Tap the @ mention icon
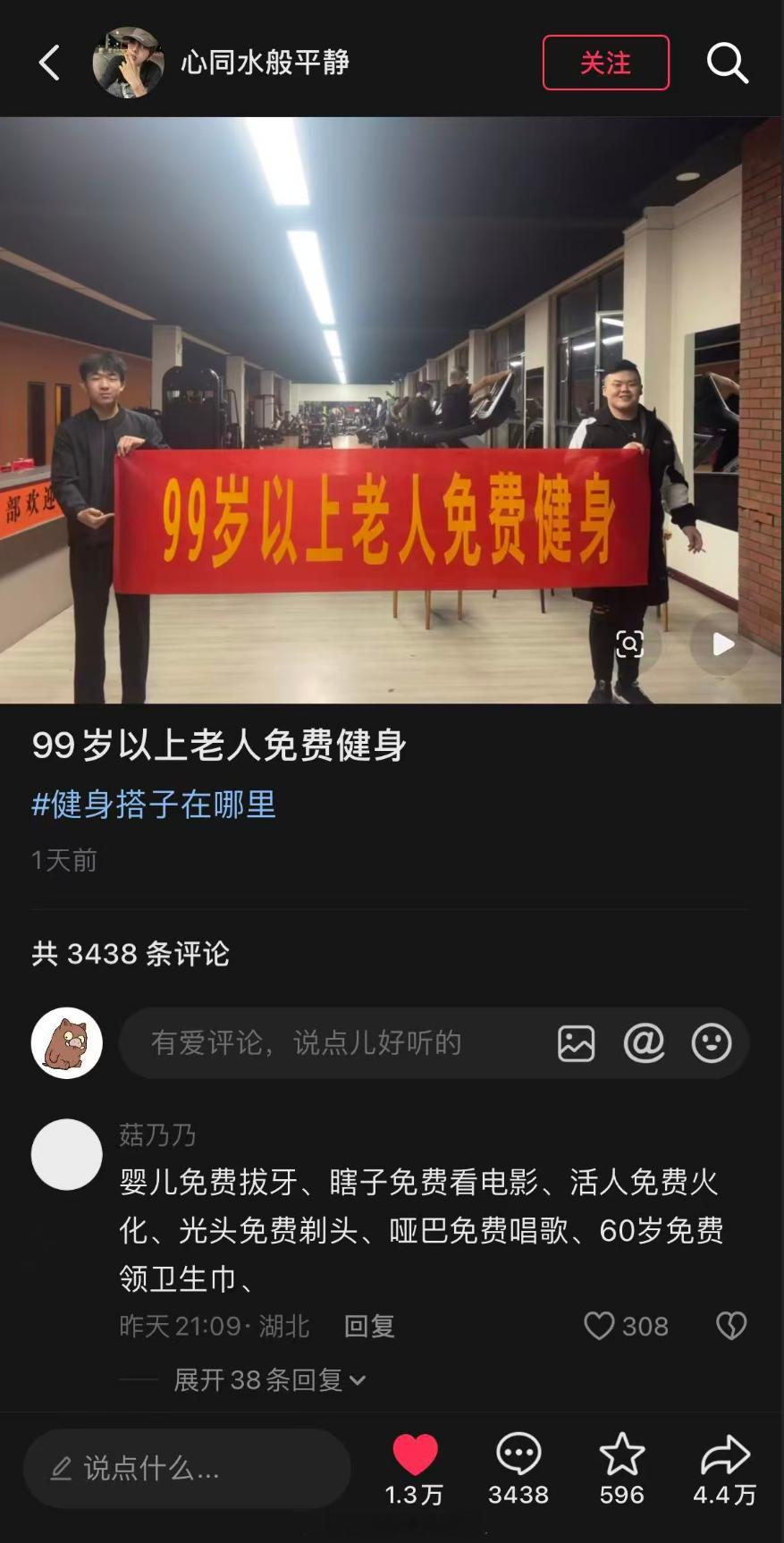Image resolution: width=784 pixels, height=1543 pixels. tap(644, 1043)
